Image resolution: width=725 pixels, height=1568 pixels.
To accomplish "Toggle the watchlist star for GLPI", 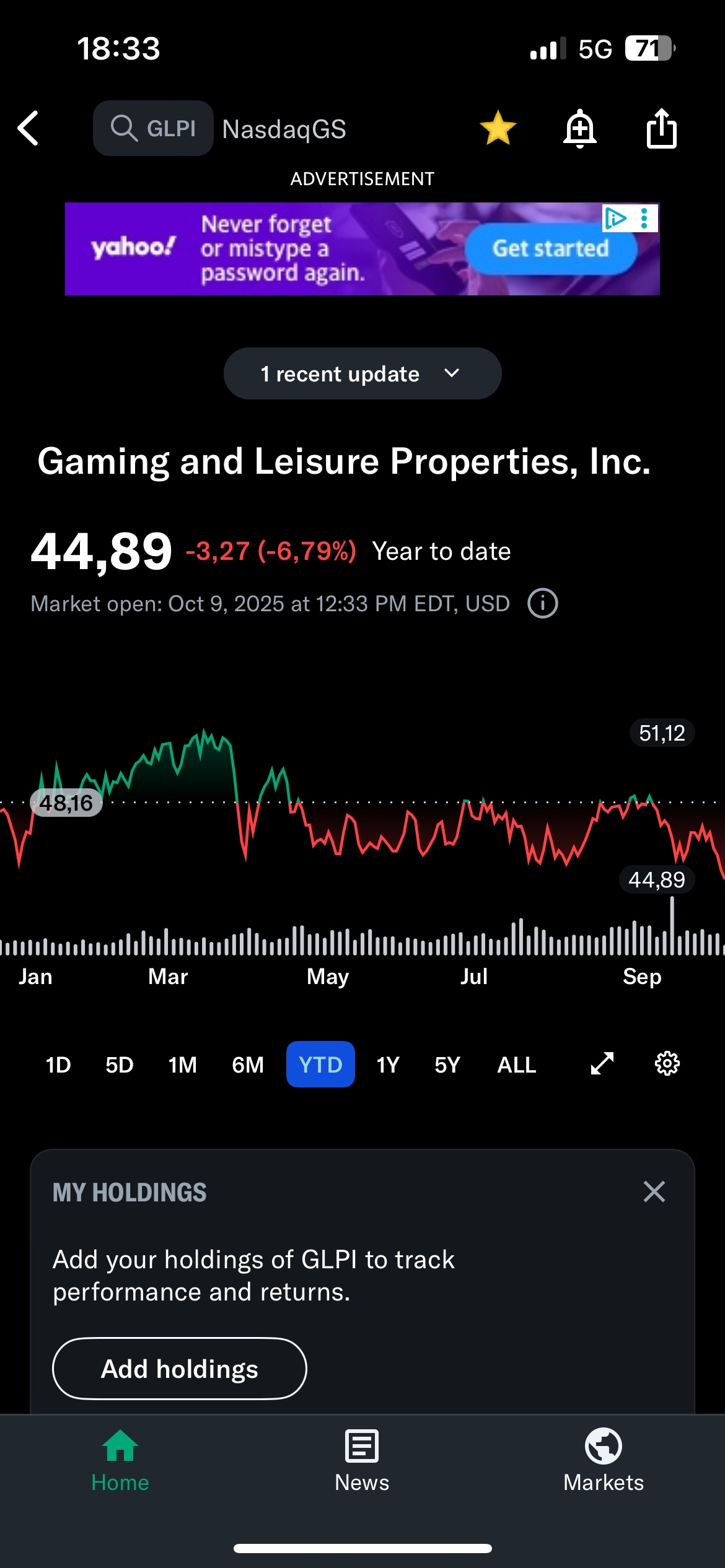I will coord(498,128).
